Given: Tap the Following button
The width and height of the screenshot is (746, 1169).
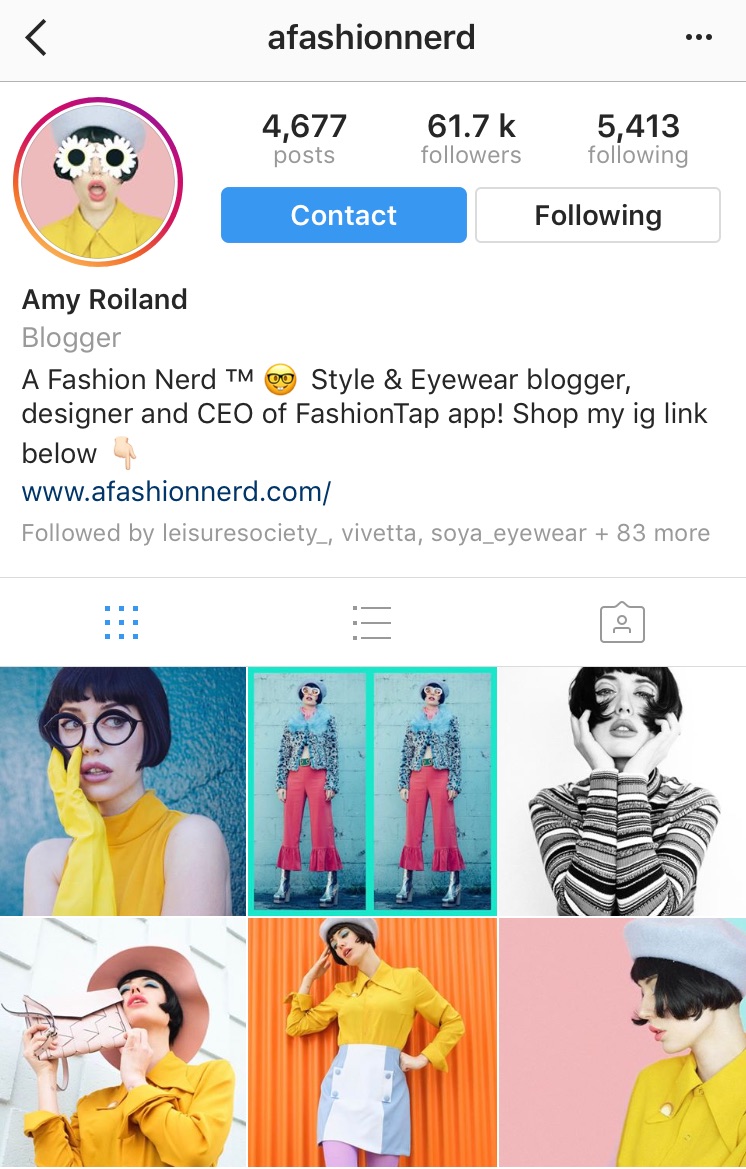Looking at the screenshot, I should [597, 215].
